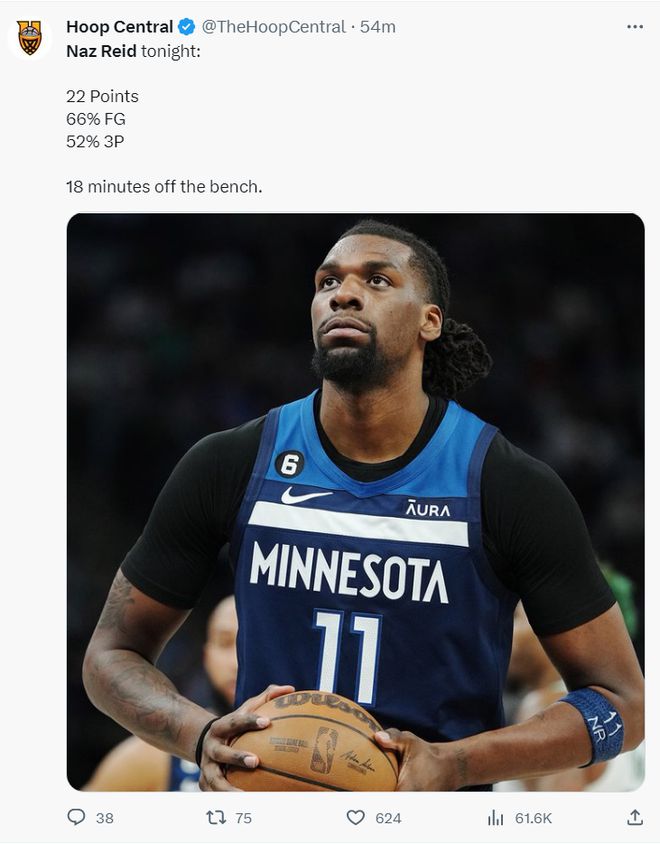The width and height of the screenshot is (660, 844).
Task: Like the Naz Reid tweet
Action: [x=356, y=817]
